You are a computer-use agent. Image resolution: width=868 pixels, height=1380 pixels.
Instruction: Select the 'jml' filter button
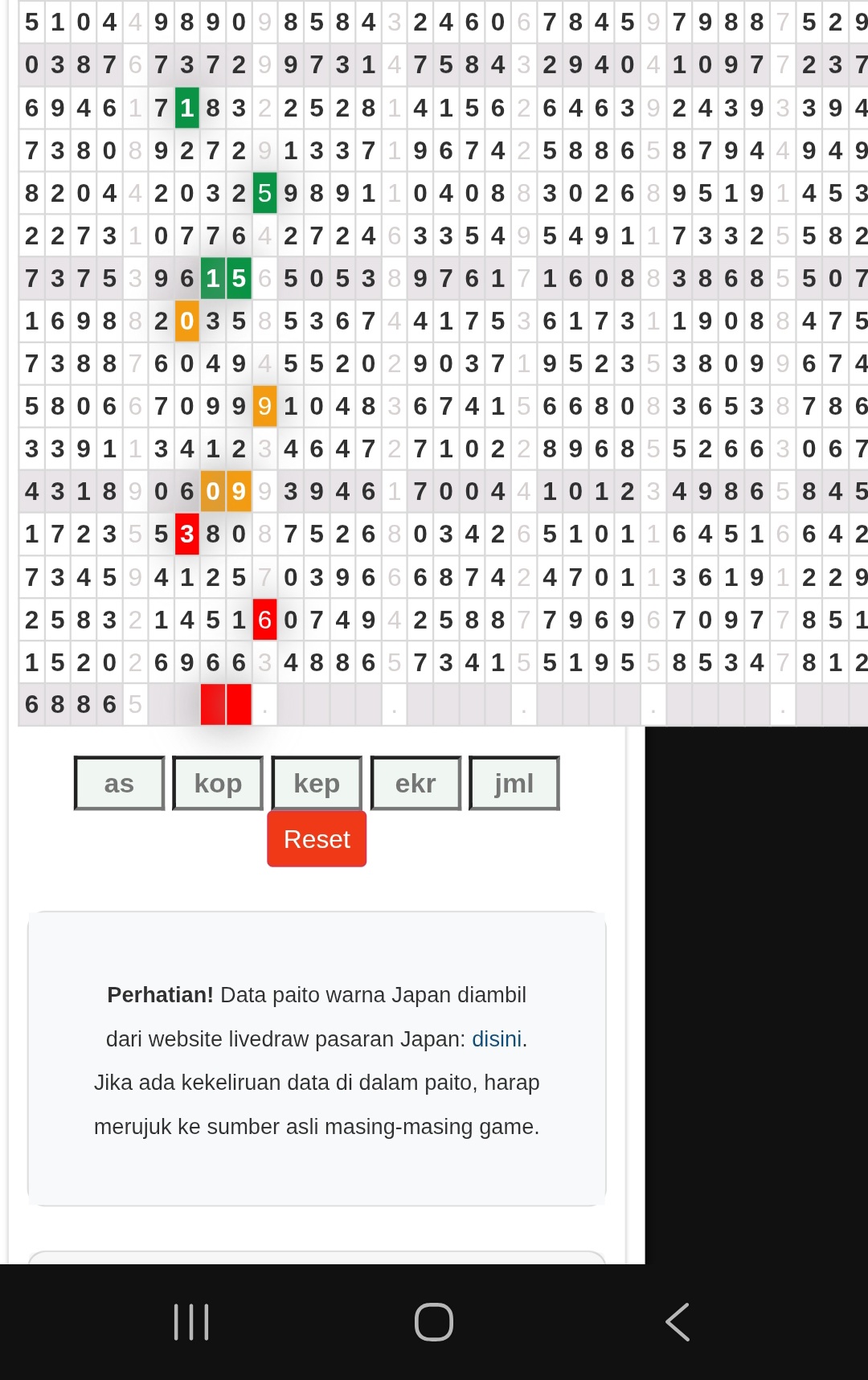click(x=514, y=783)
